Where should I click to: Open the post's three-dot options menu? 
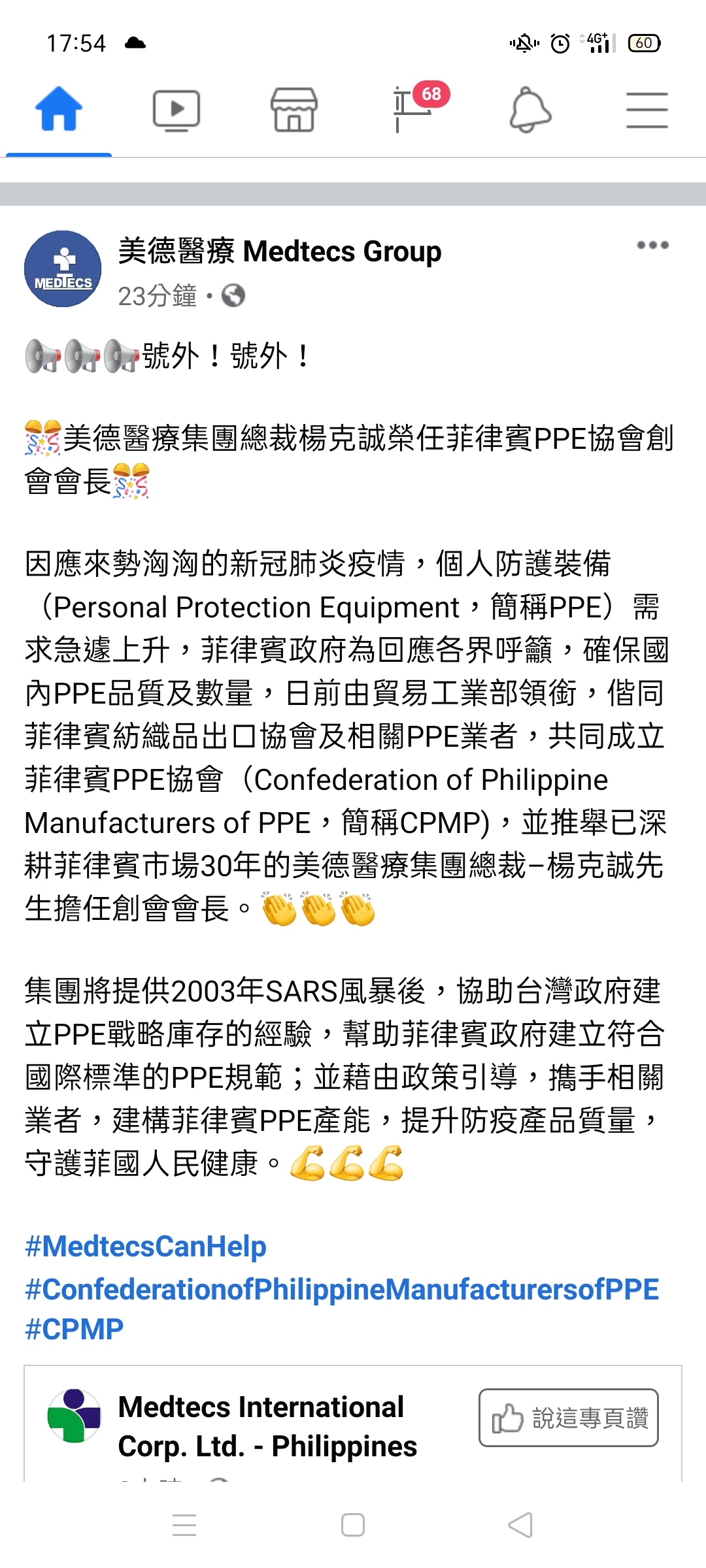coord(652,246)
